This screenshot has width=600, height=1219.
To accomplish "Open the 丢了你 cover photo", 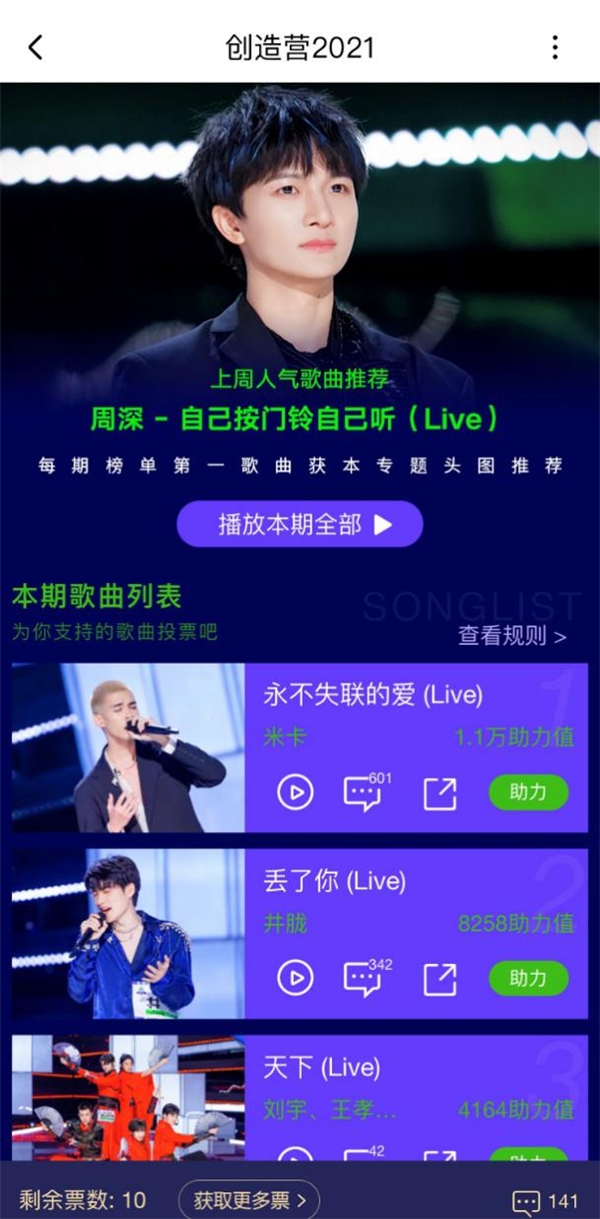I will [x=128, y=933].
